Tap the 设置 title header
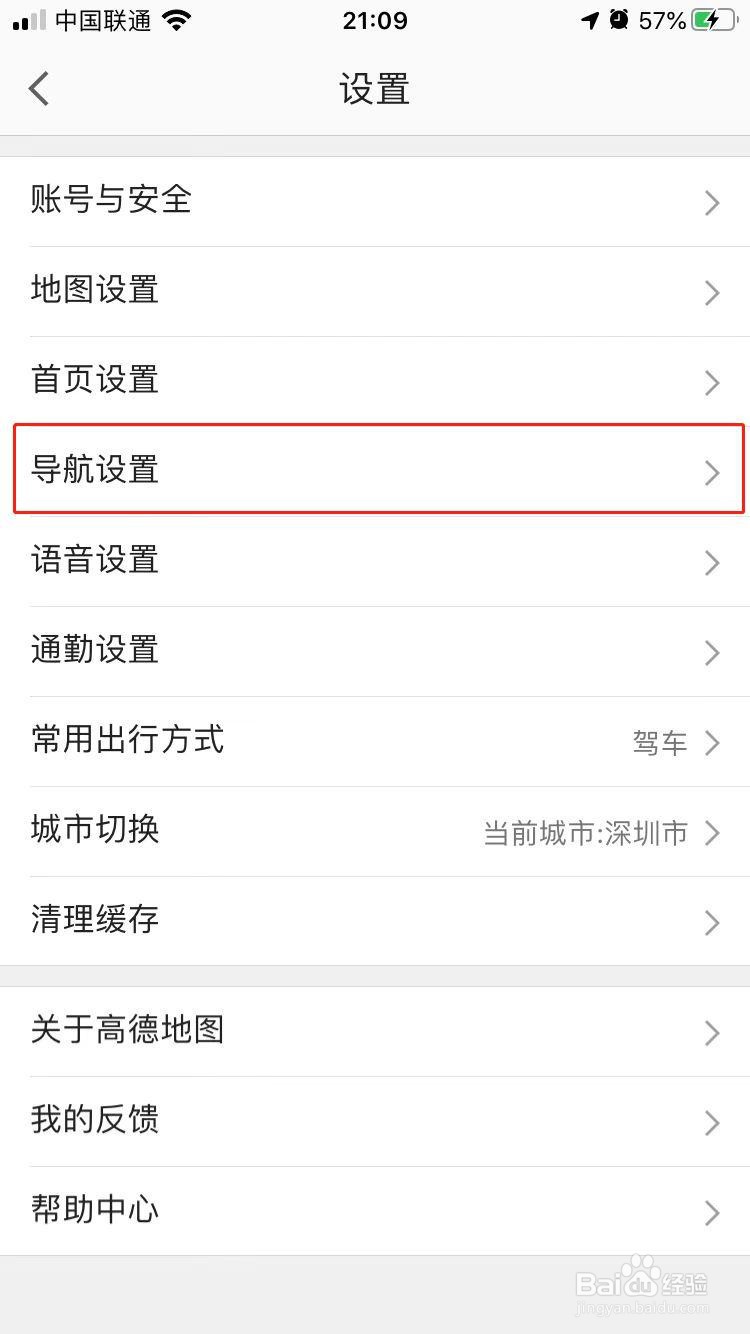Viewport: 750px width, 1334px height. 375,89
